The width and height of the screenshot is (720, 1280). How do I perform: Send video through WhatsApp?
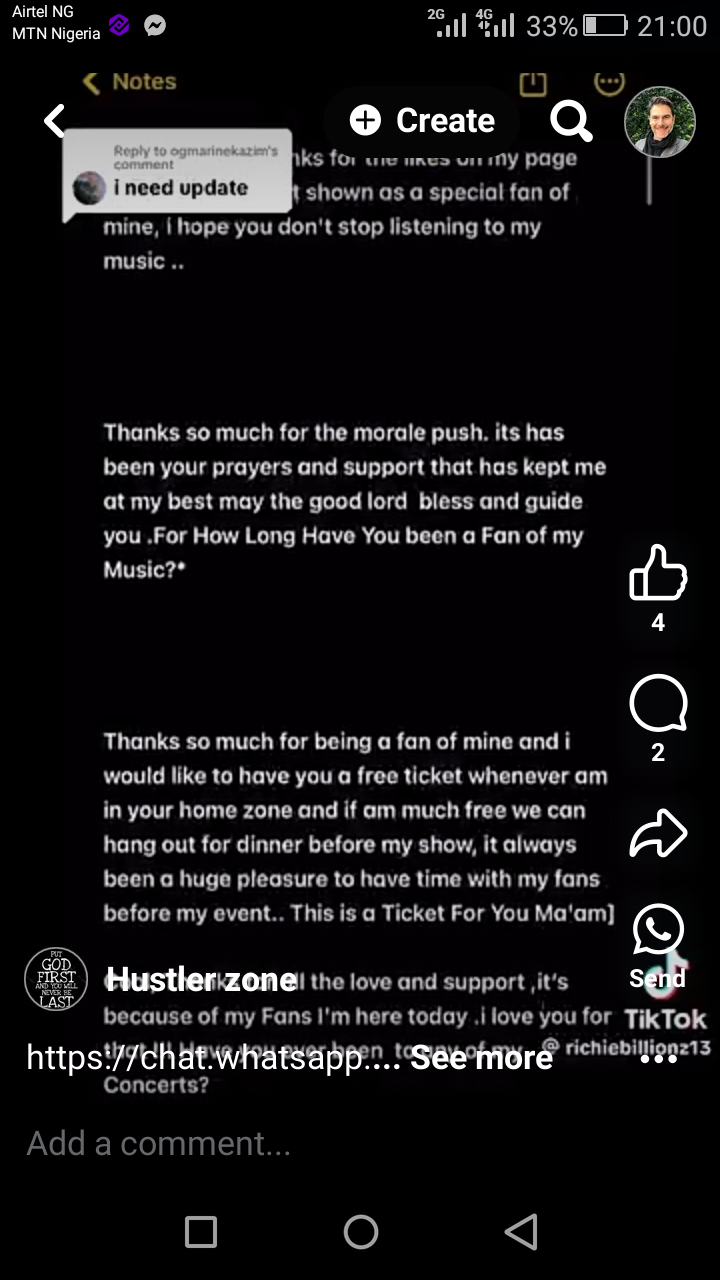pyautogui.click(x=658, y=932)
